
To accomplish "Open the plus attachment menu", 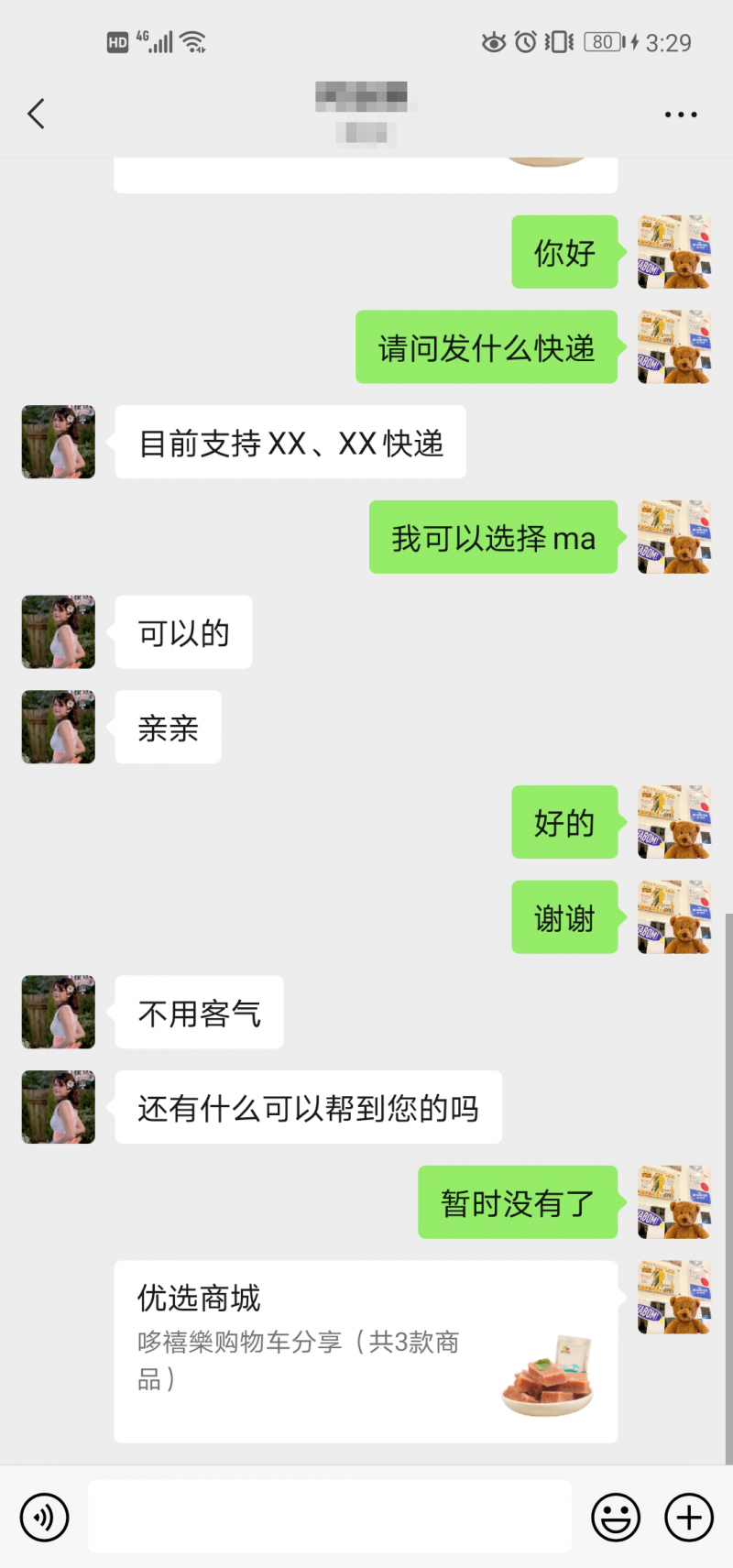I will pyautogui.click(x=689, y=1517).
